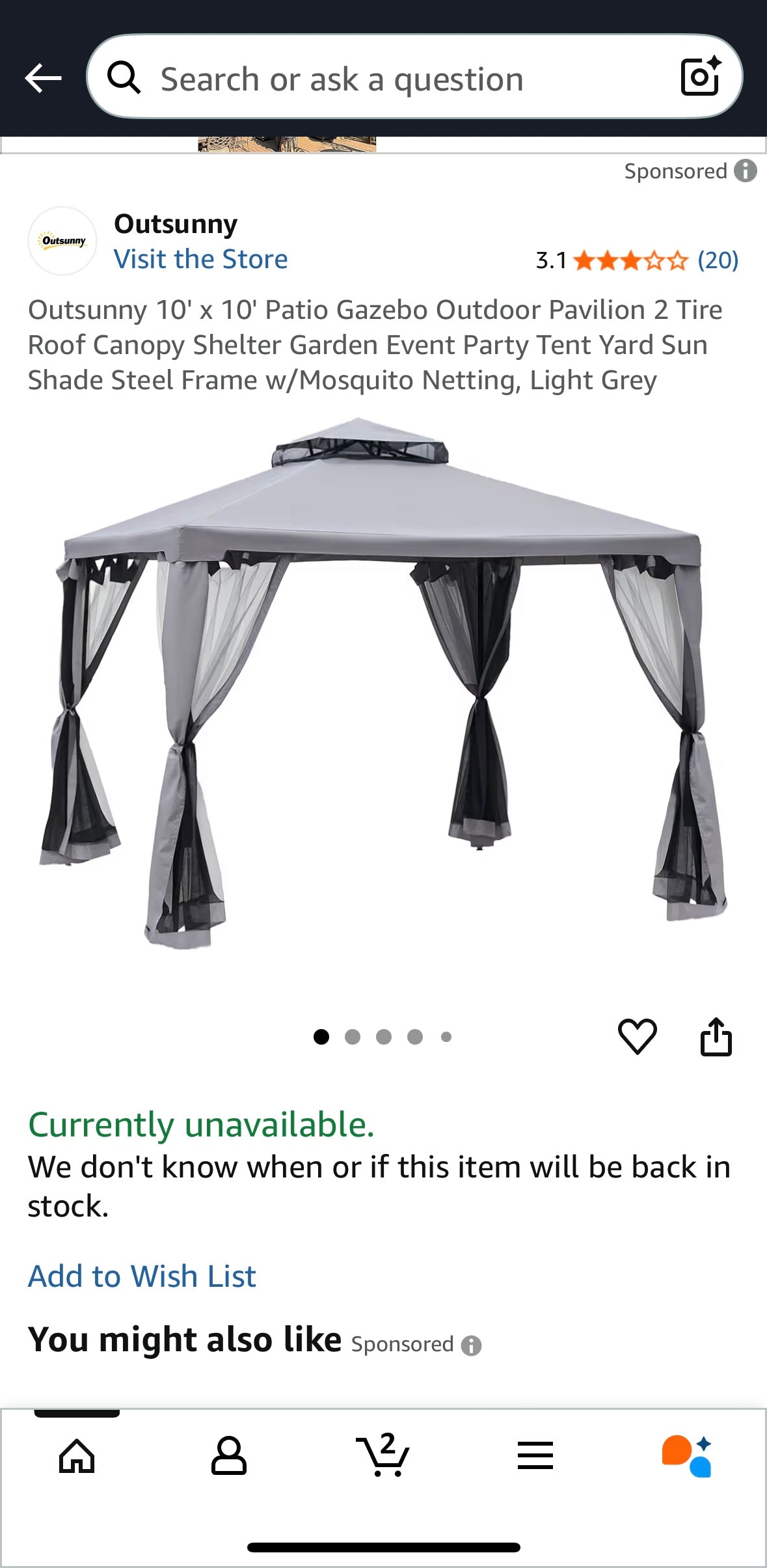Open Visit the Store link

pyautogui.click(x=201, y=258)
